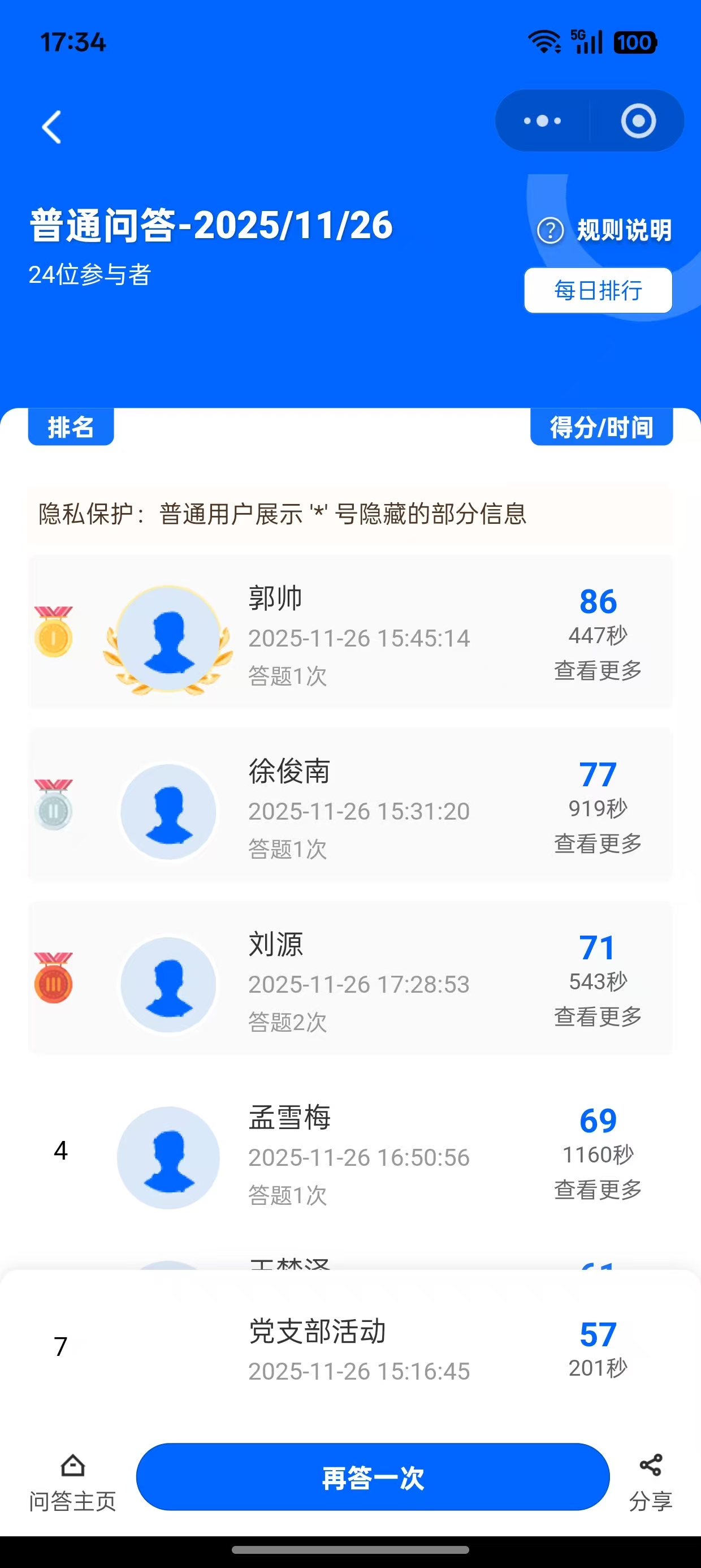View more details for 徐俊南

point(598,843)
